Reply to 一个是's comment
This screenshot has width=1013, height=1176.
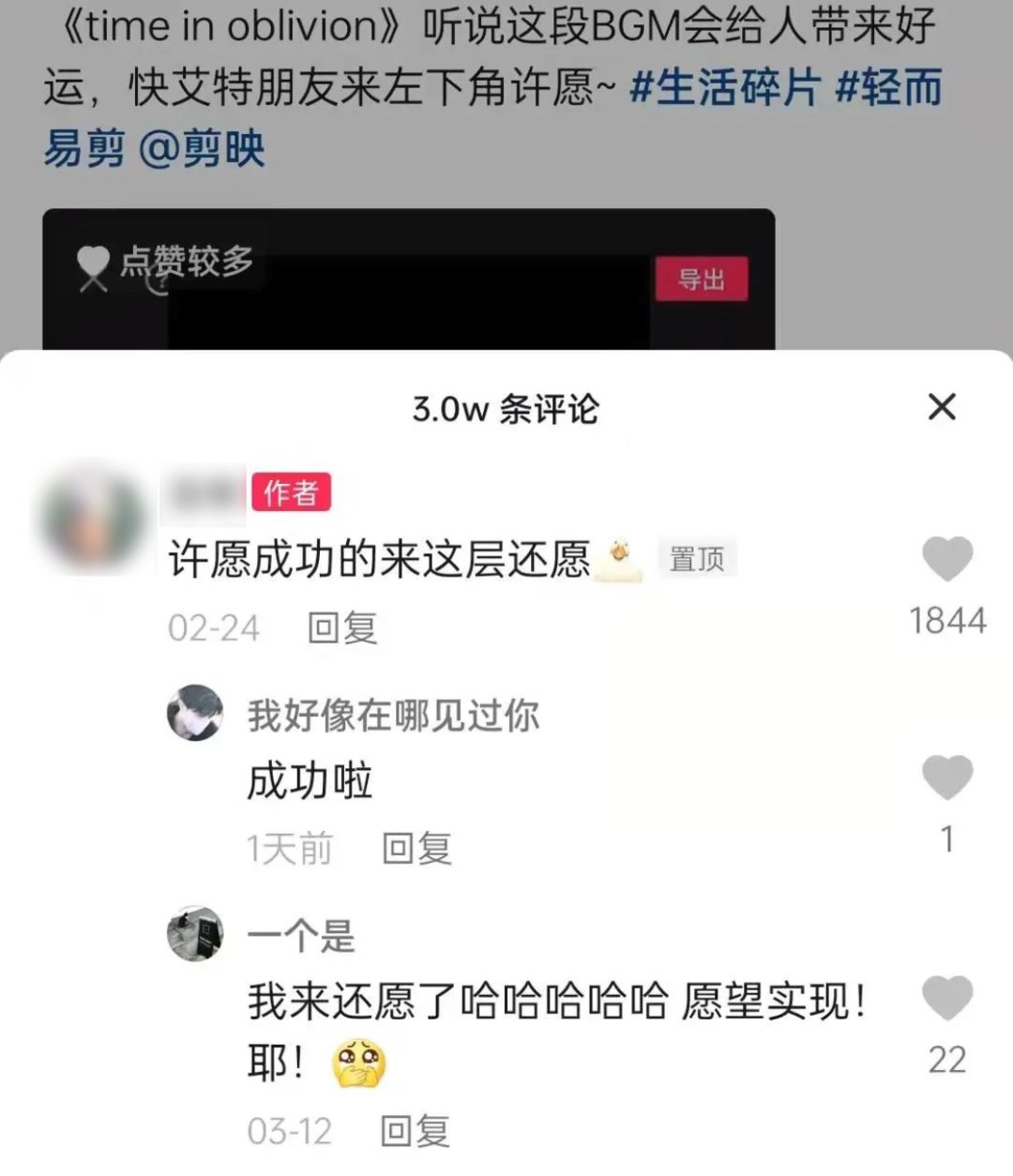coord(415,1132)
